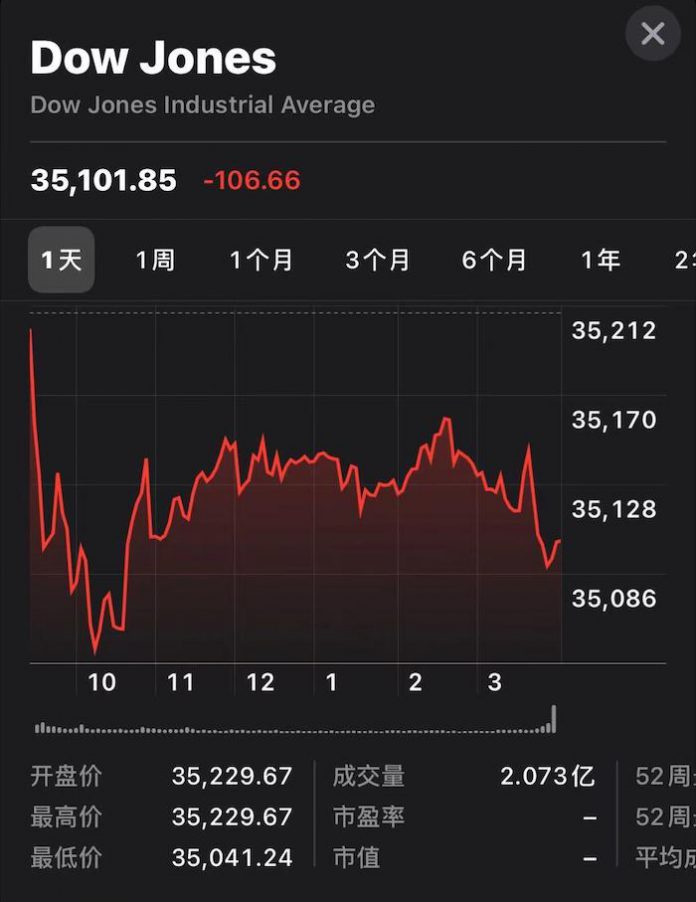View the 6个月 chart range

[x=494, y=261]
